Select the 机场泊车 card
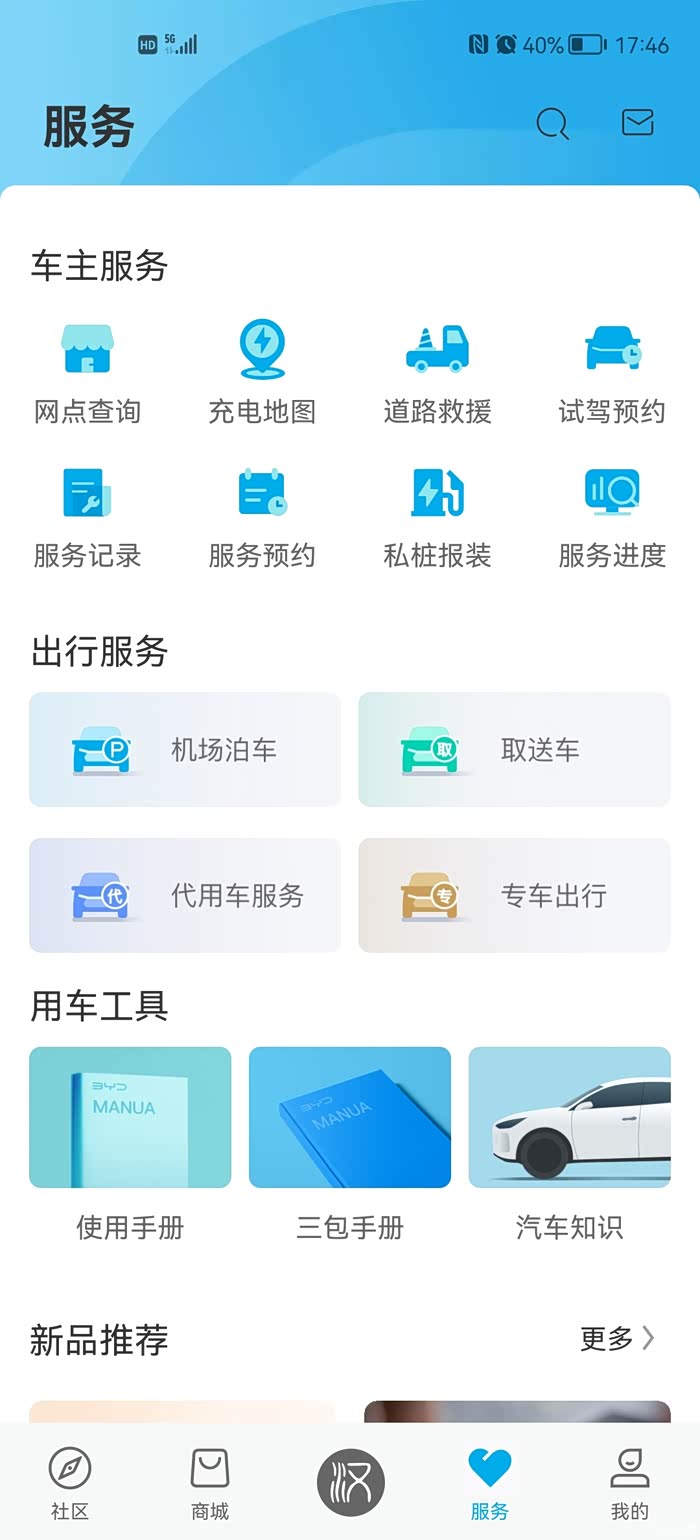 [x=185, y=750]
